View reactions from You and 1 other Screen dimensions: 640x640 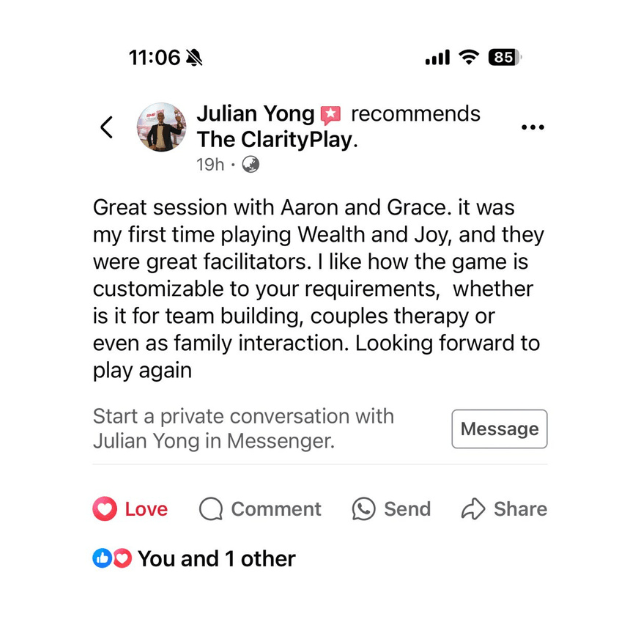click(195, 559)
